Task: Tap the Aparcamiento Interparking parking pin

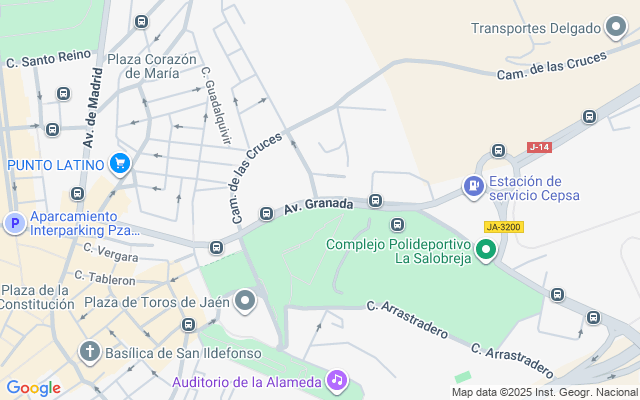Action: point(15,224)
